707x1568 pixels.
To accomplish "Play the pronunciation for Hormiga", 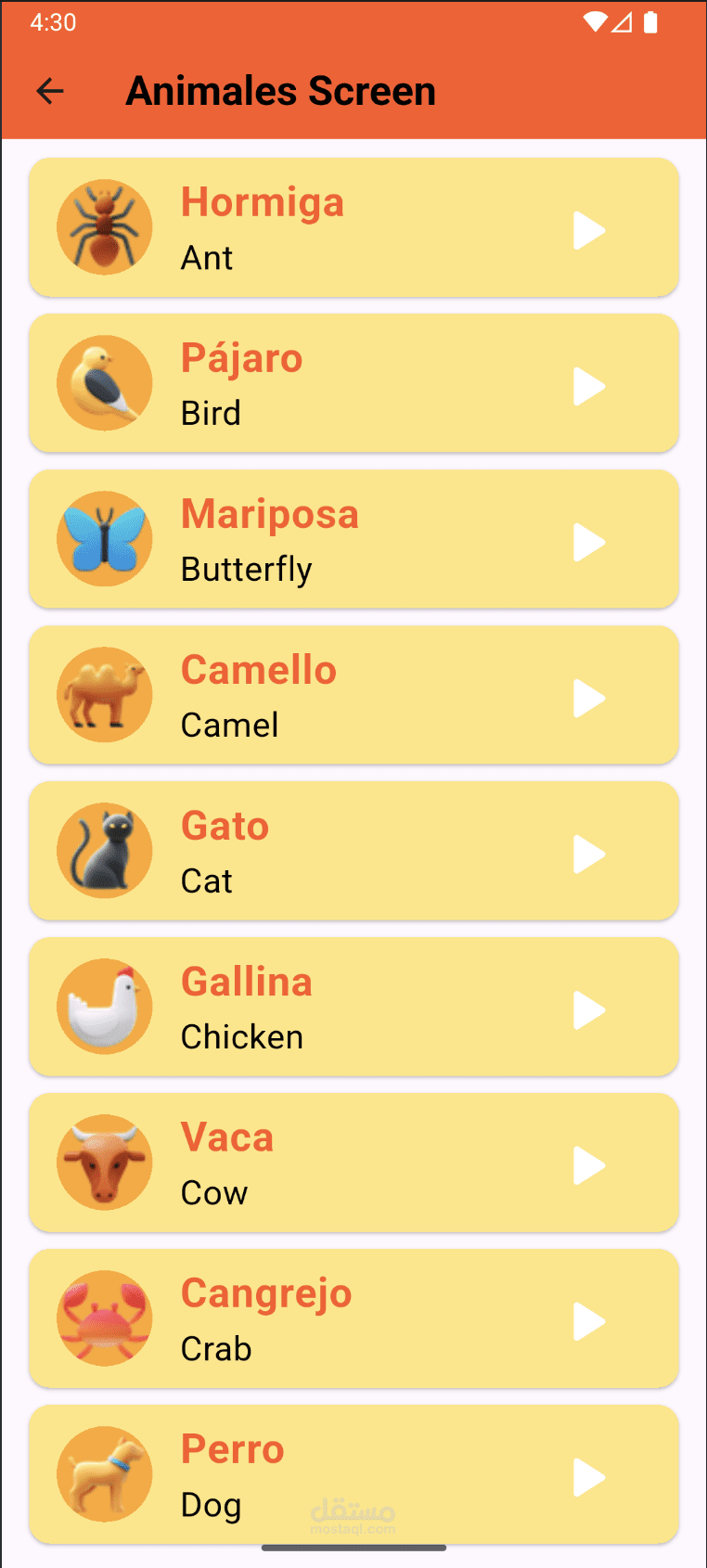I will coord(588,230).
